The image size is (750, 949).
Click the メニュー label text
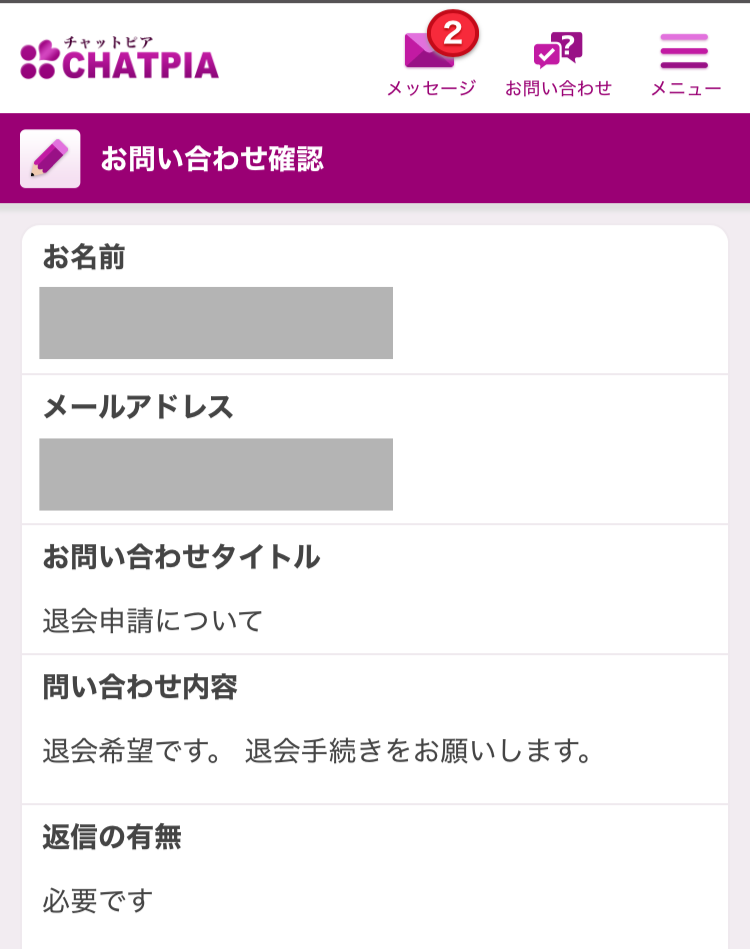(x=685, y=89)
